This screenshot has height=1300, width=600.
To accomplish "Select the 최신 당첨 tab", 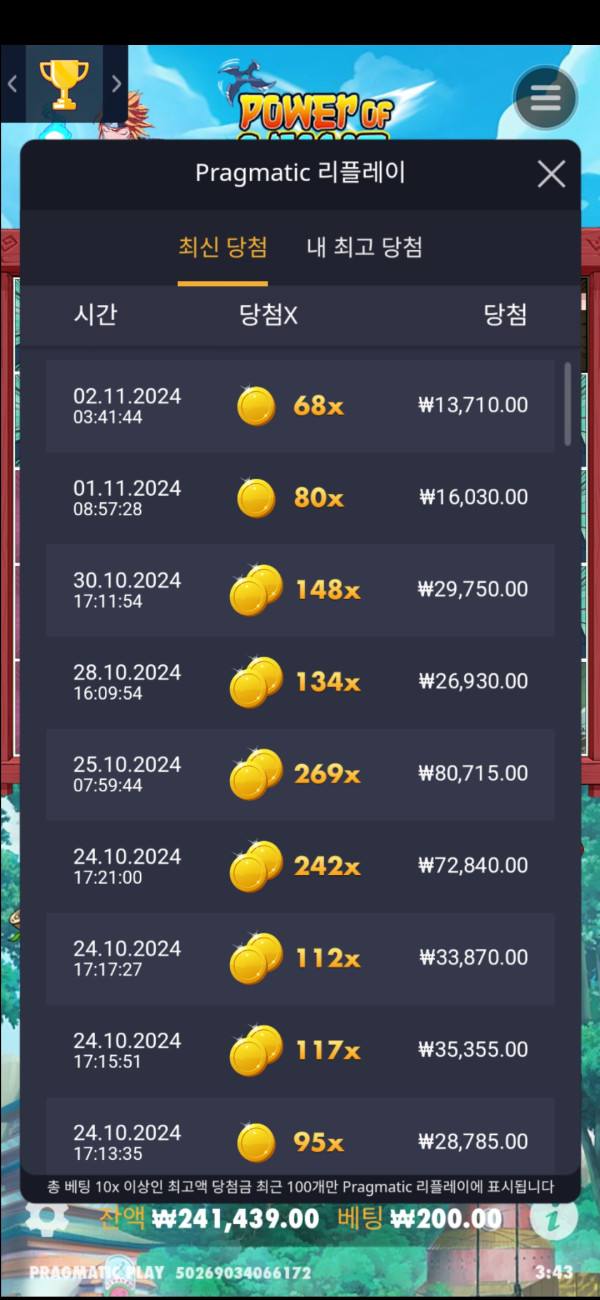I will 222,248.
